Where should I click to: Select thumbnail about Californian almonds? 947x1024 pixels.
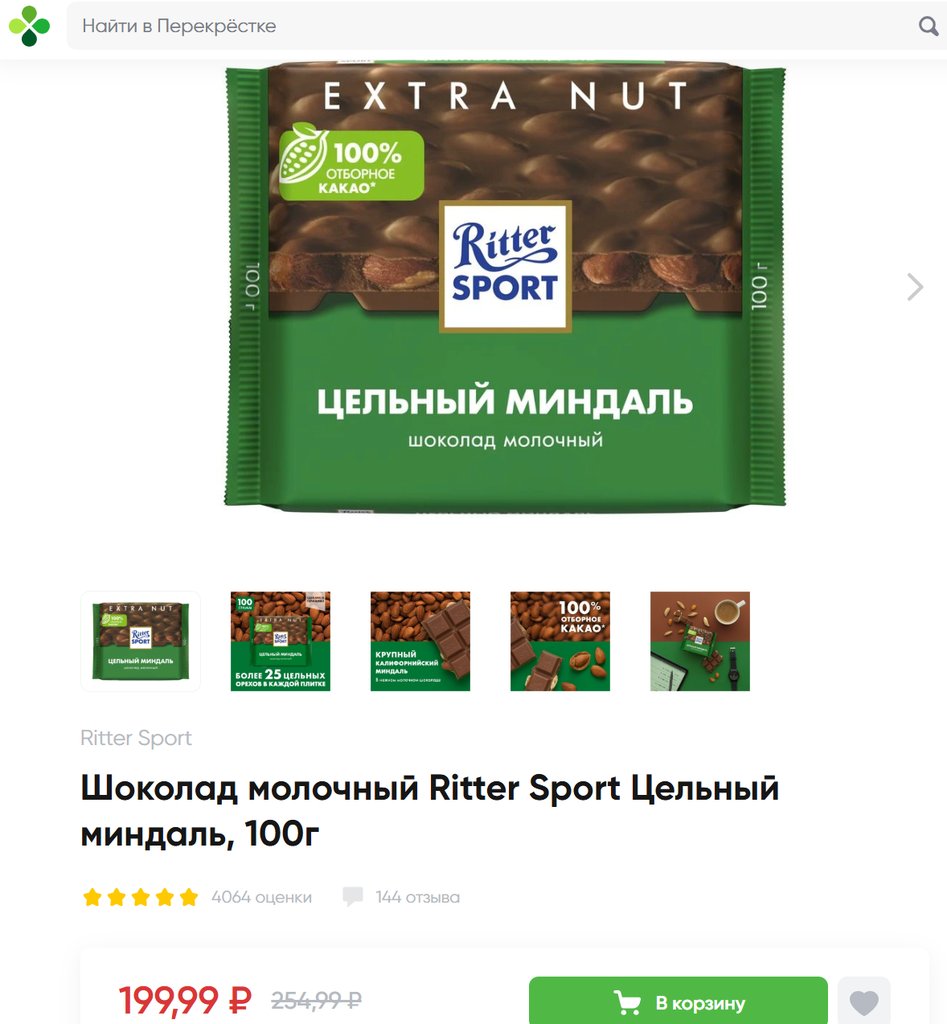[x=420, y=641]
